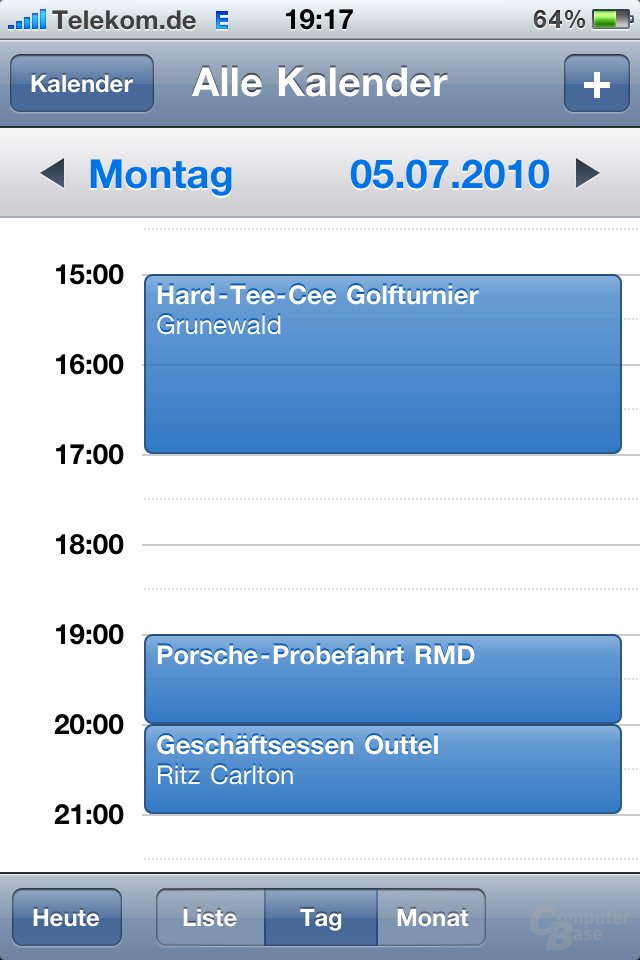Go back to the Kalender list
This screenshot has width=640, height=960.
82,84
